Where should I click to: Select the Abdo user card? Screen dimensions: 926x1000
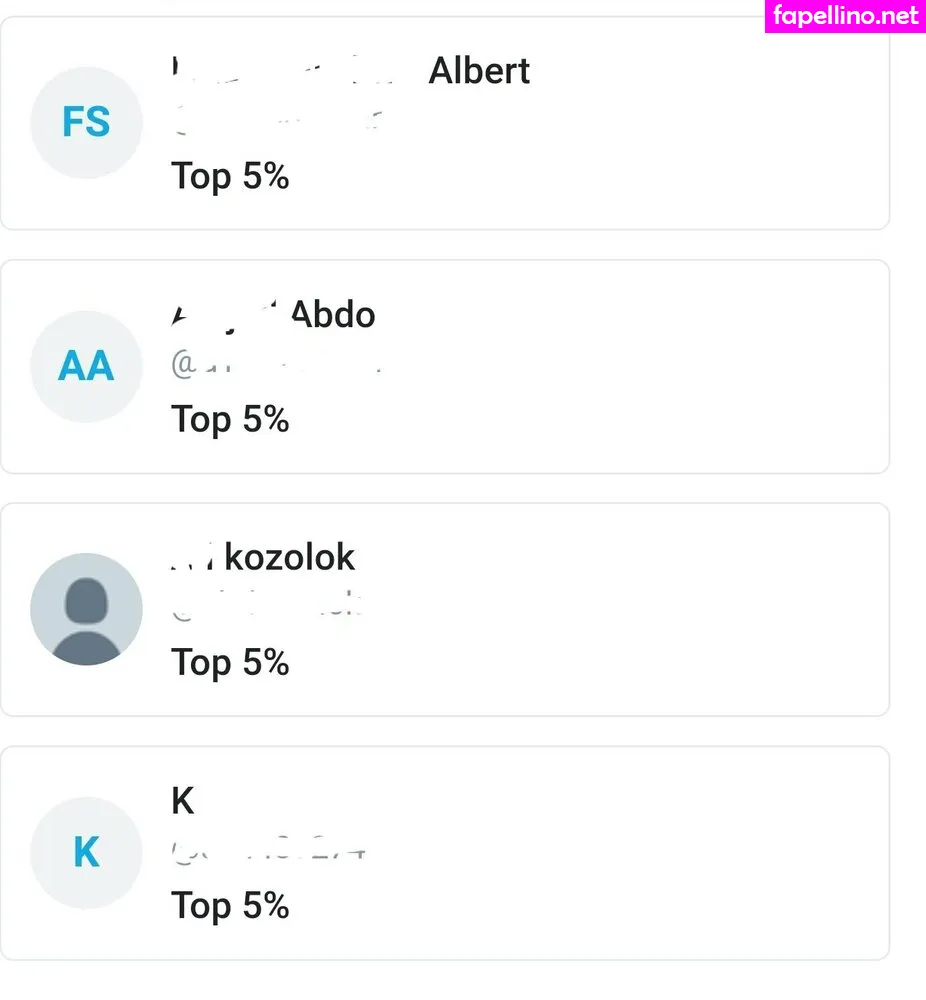[444, 366]
